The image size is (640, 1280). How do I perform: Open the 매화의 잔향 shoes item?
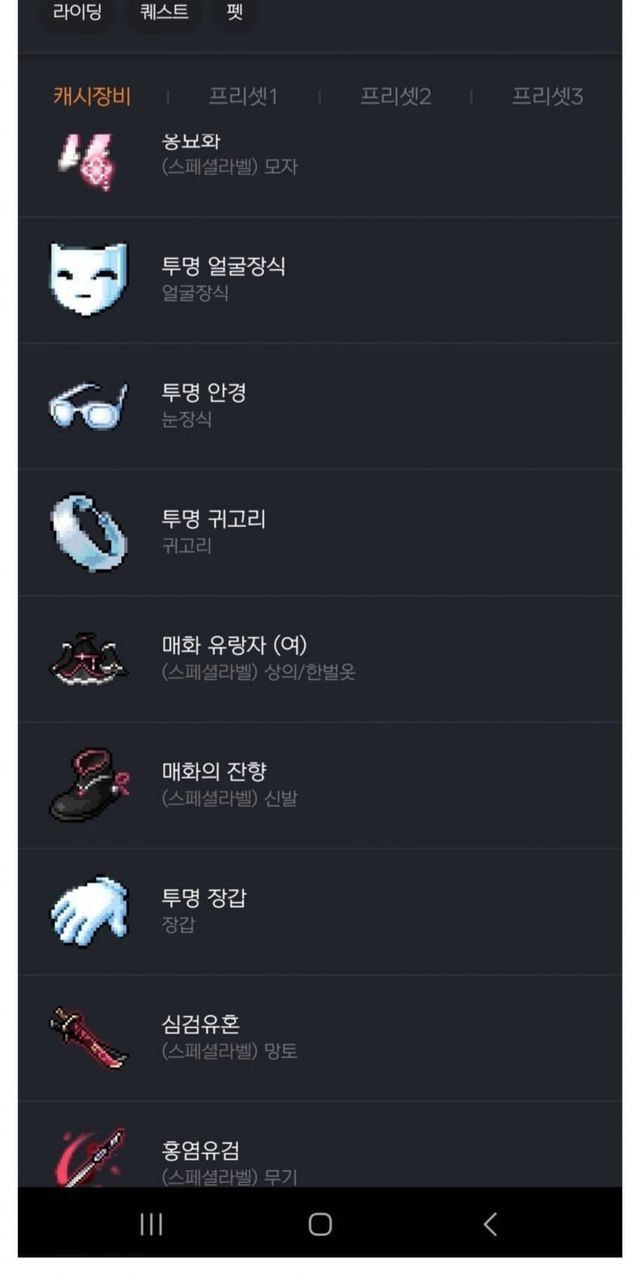[320, 784]
